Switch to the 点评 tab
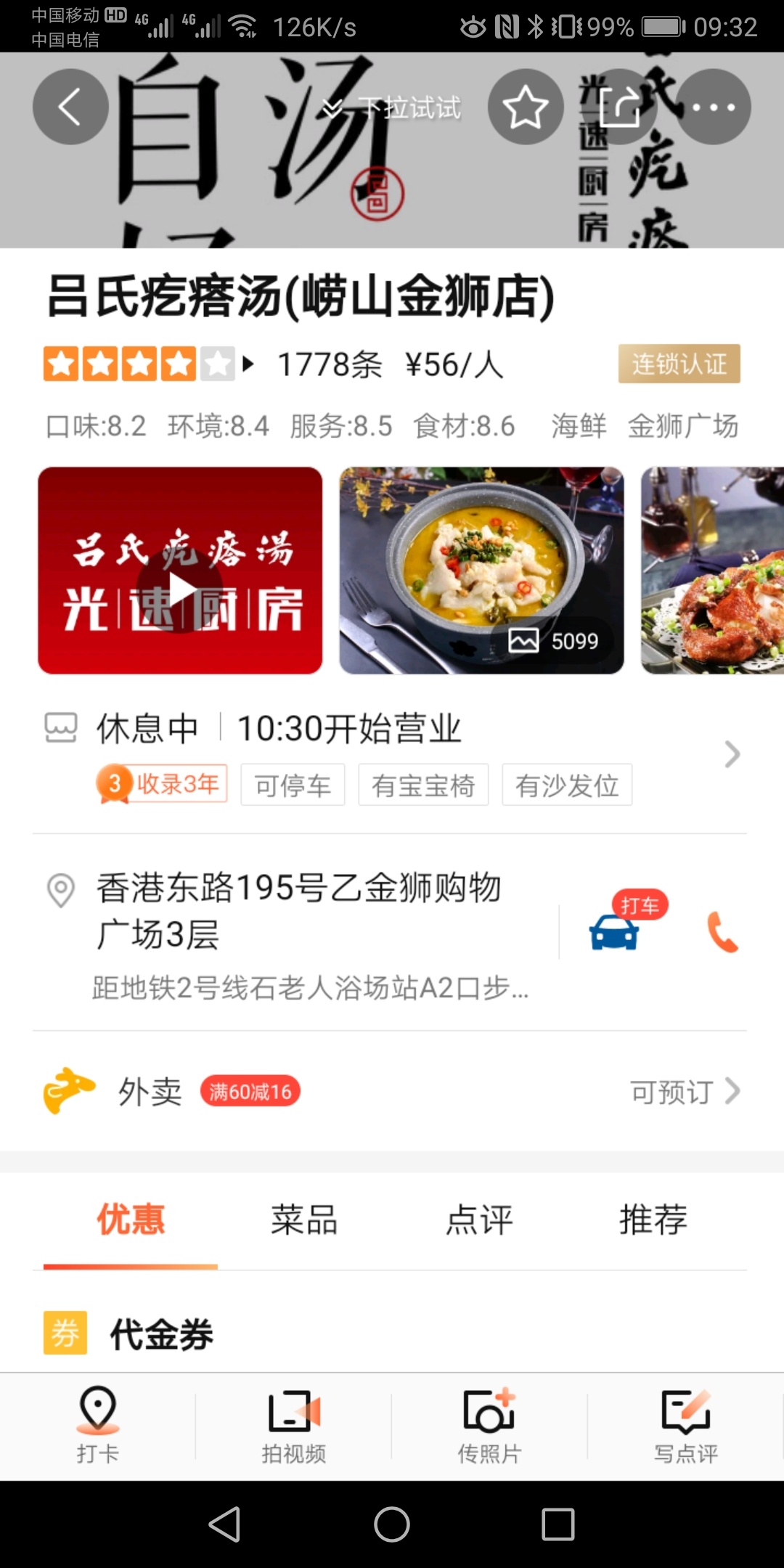The width and height of the screenshot is (784, 1568). pos(478,1220)
